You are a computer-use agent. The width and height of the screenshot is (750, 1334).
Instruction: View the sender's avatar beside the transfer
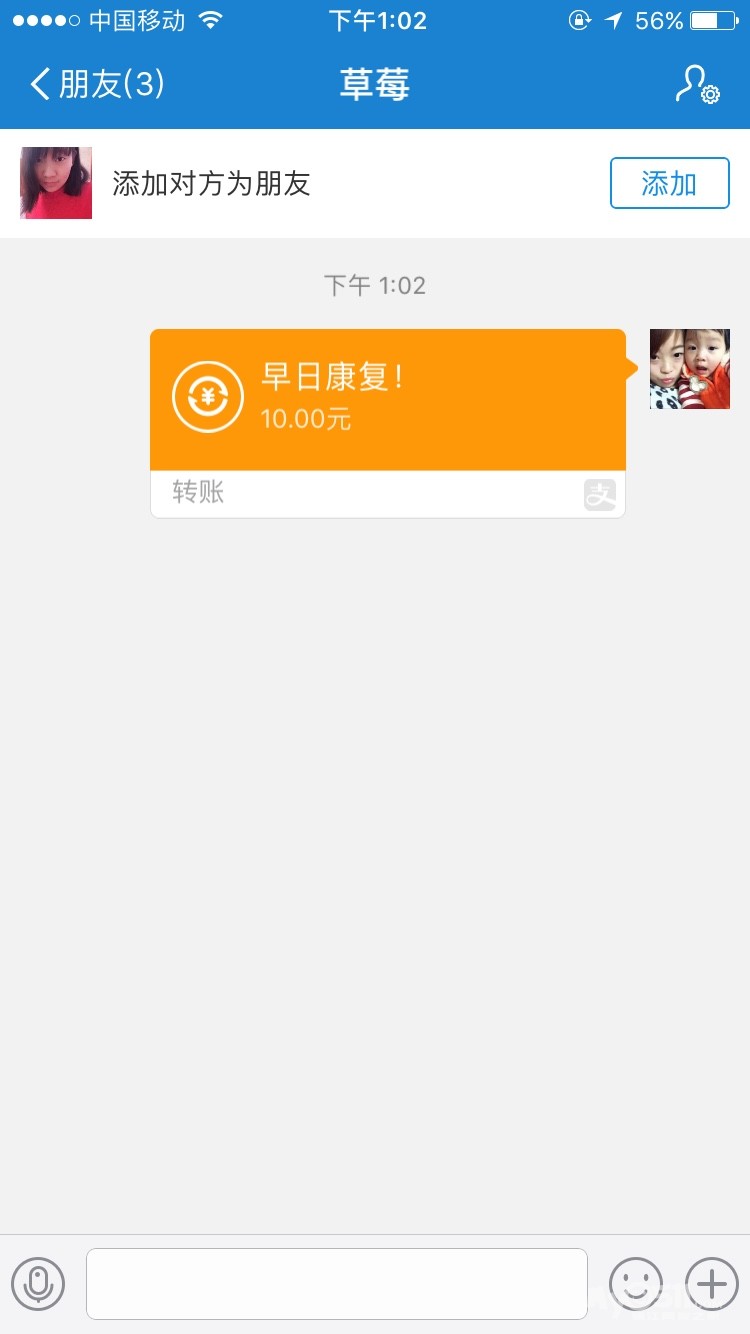coord(689,369)
